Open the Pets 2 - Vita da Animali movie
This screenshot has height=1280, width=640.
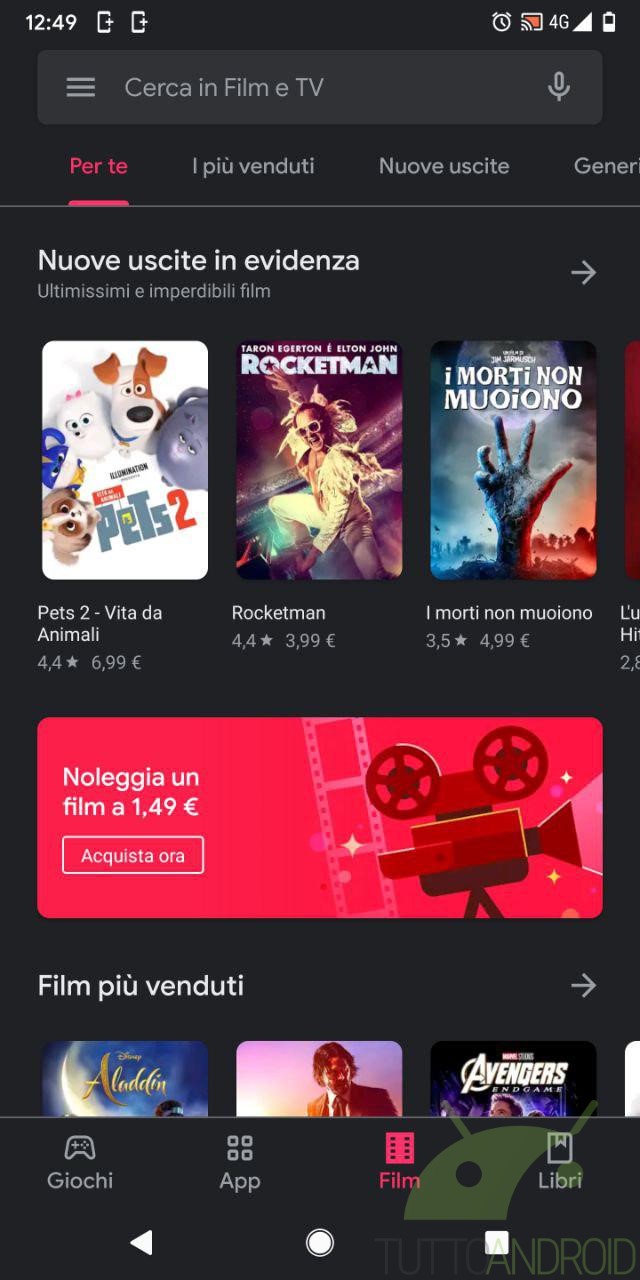click(125, 460)
